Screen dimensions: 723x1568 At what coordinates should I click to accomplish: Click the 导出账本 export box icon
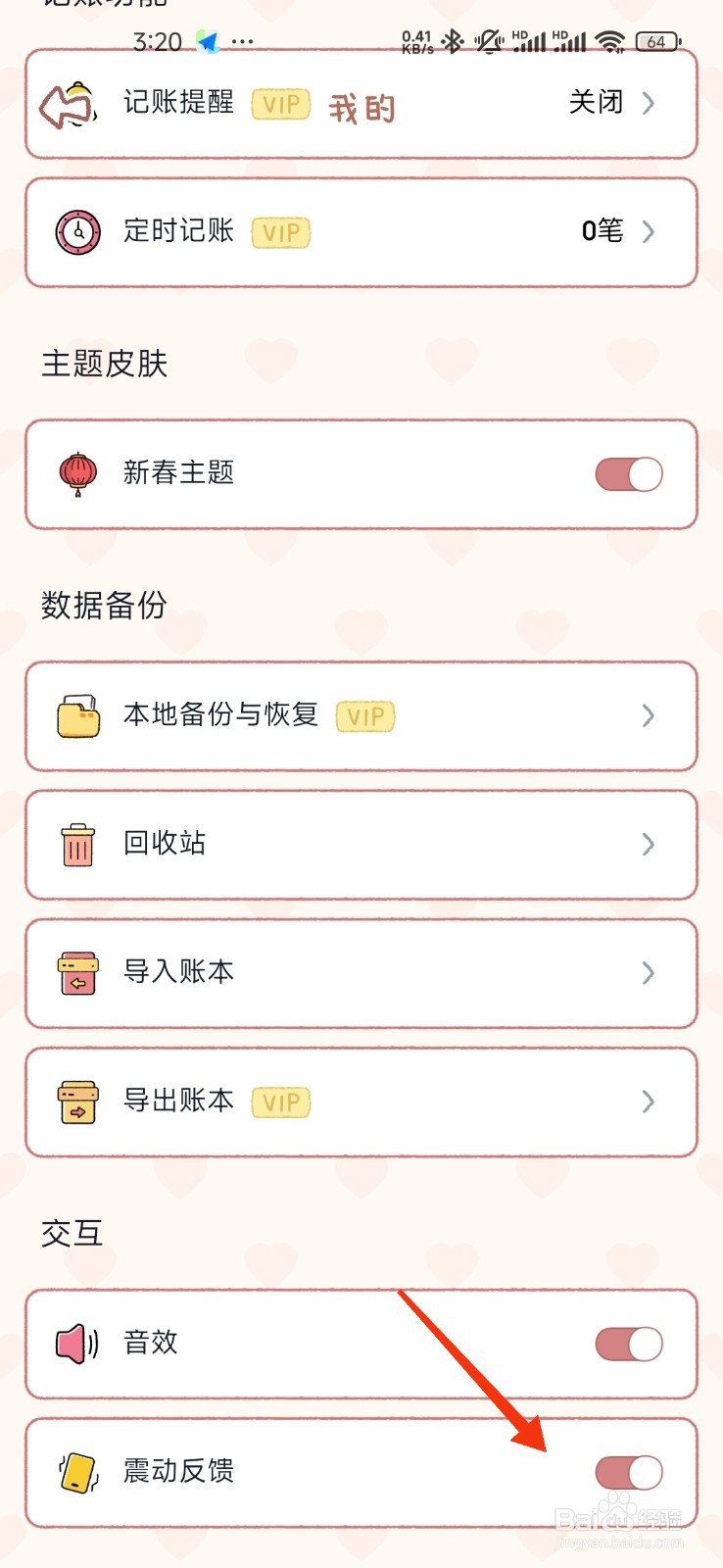click(76, 1101)
